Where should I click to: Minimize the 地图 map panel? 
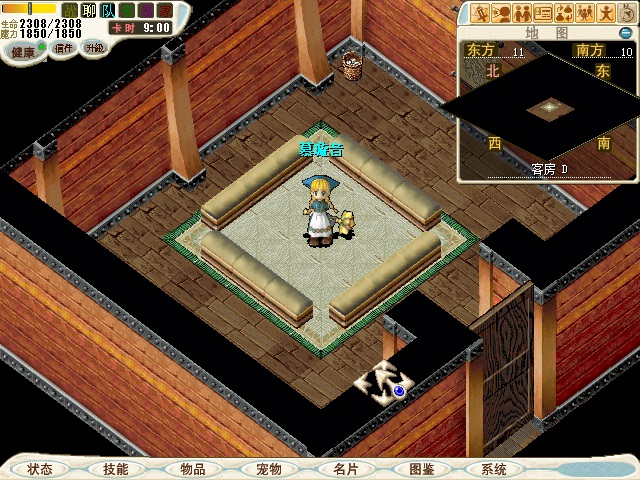(x=626, y=33)
